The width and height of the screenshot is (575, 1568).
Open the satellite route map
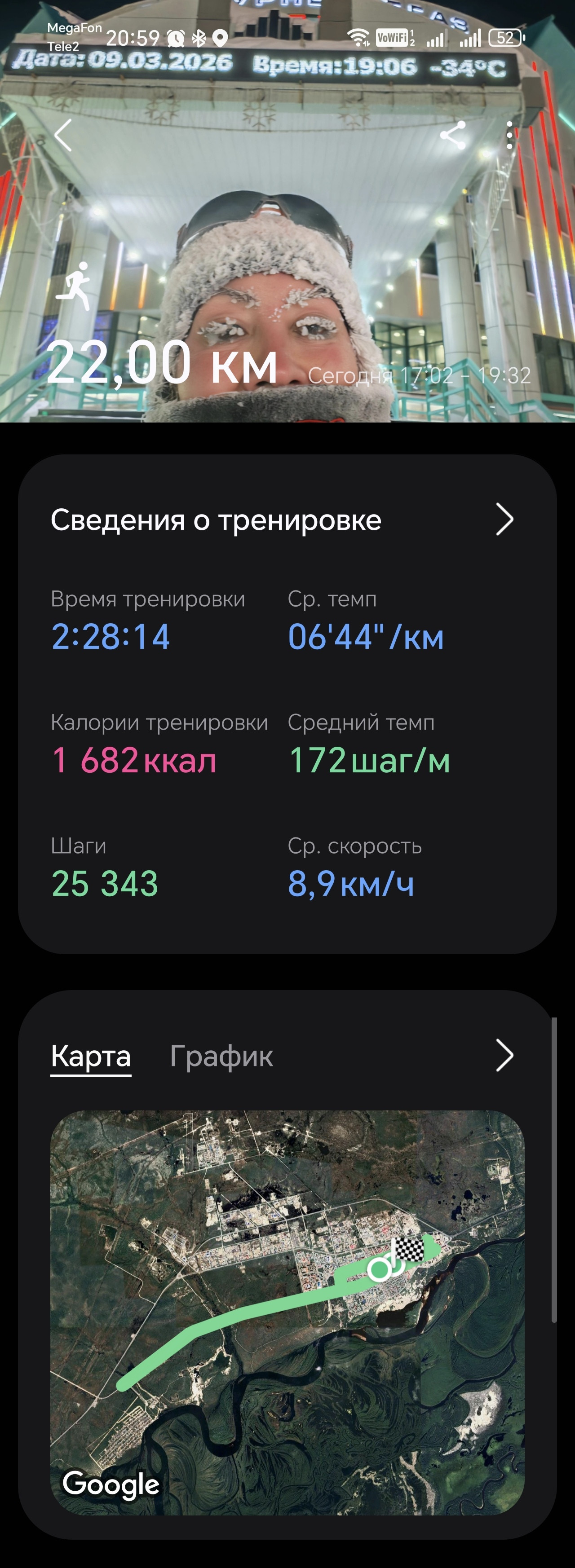[x=287, y=1313]
